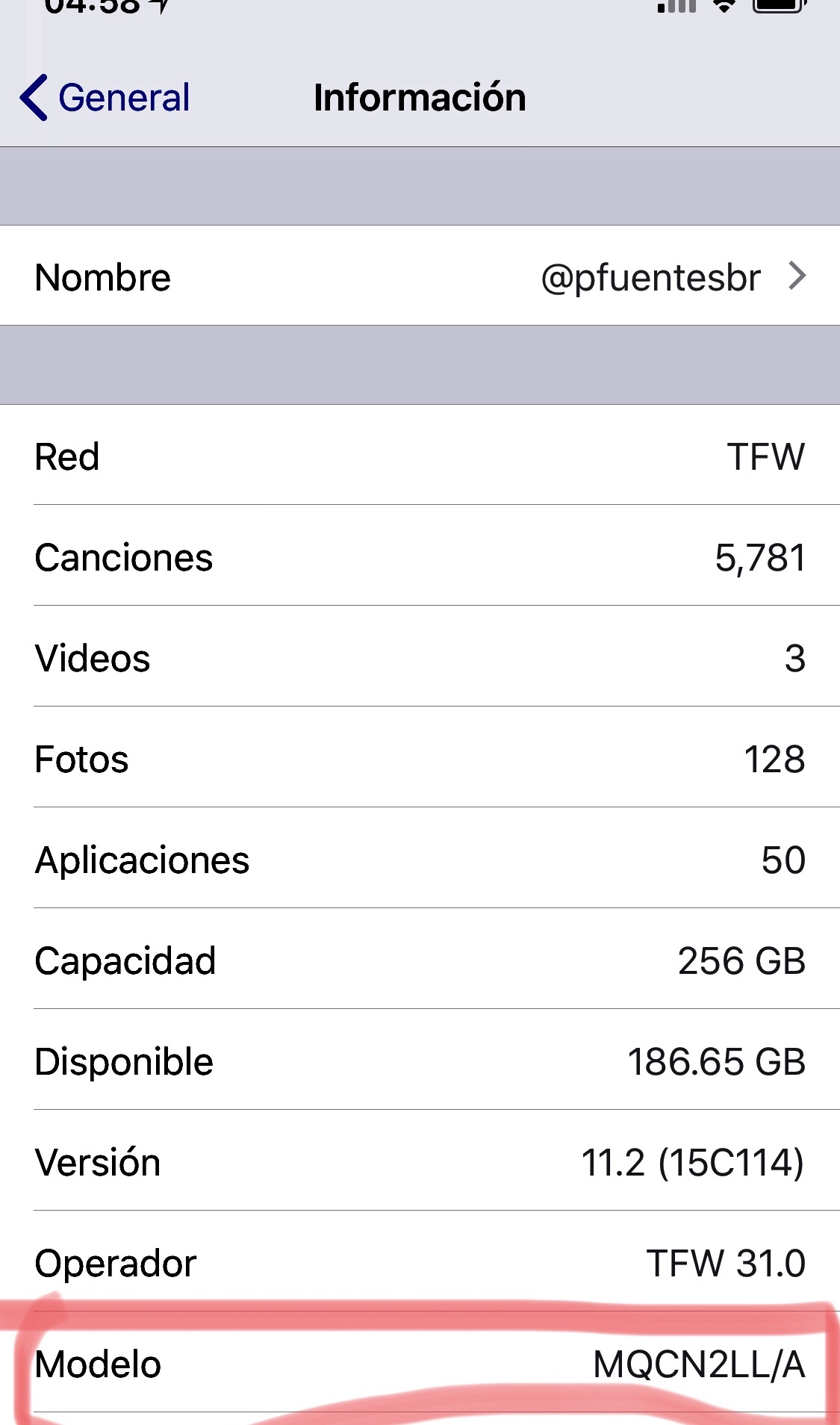Open the Nombre row to edit name

click(420, 277)
